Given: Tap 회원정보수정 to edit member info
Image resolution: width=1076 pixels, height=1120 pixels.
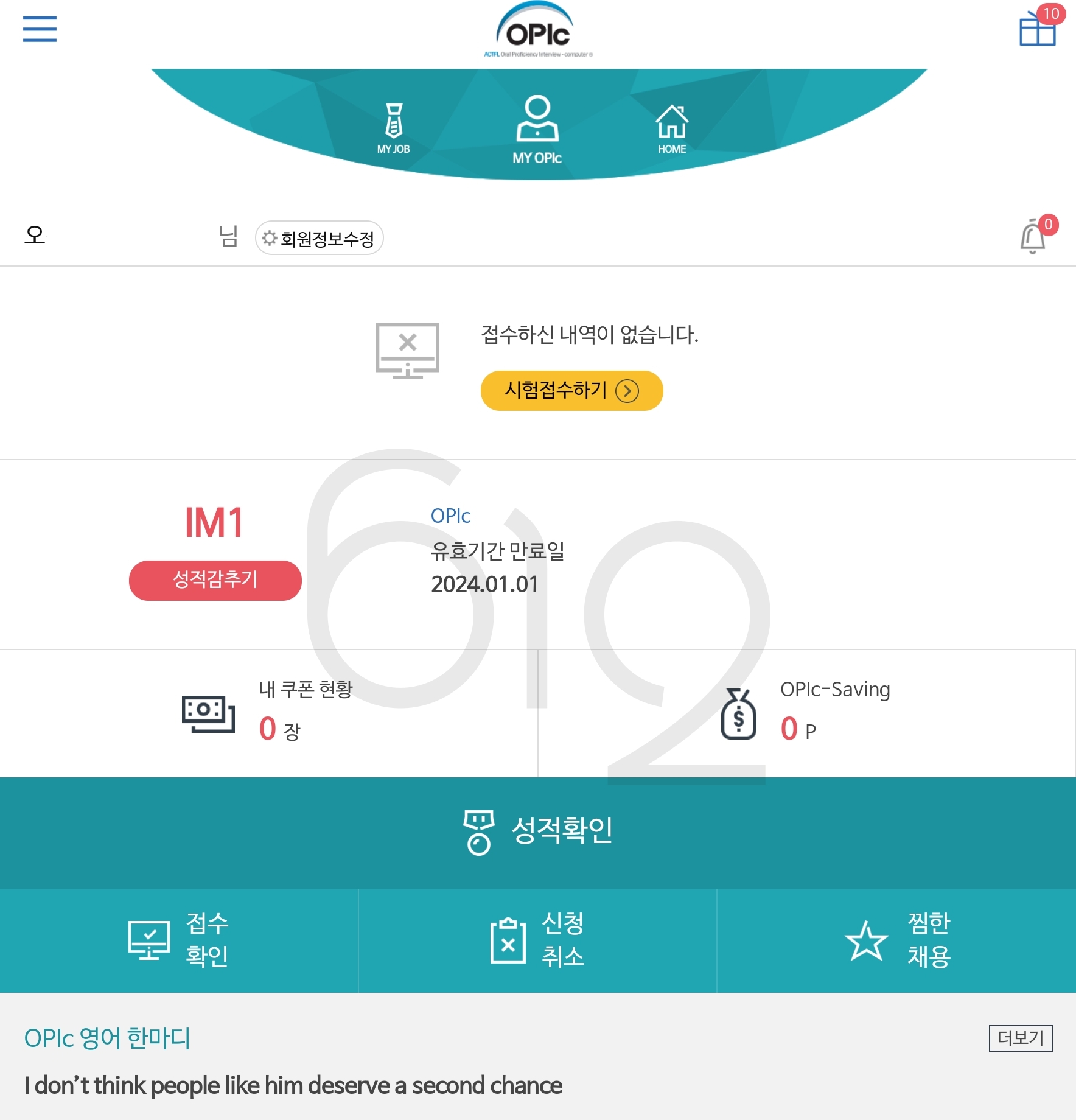Looking at the screenshot, I should 319,238.
